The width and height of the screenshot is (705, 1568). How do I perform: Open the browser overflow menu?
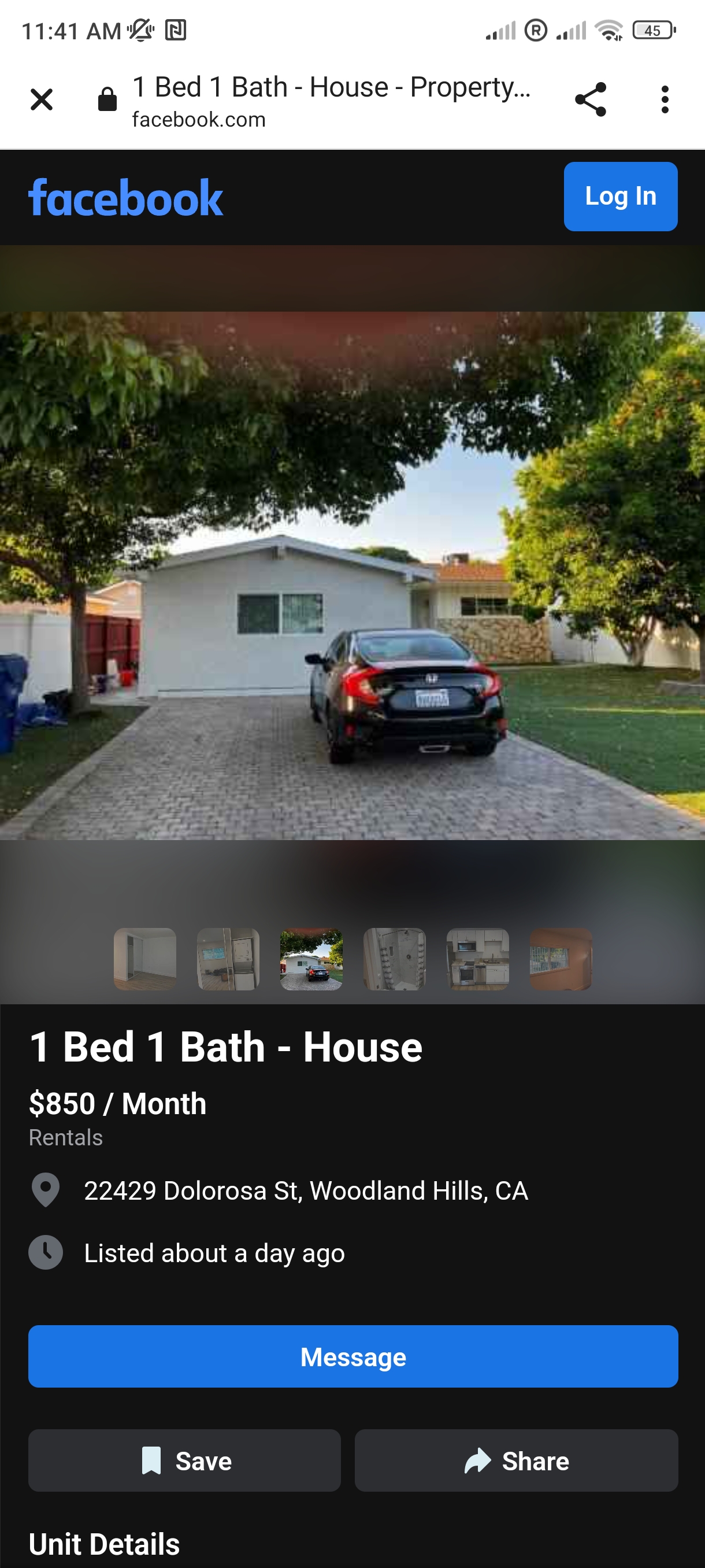pyautogui.click(x=665, y=99)
